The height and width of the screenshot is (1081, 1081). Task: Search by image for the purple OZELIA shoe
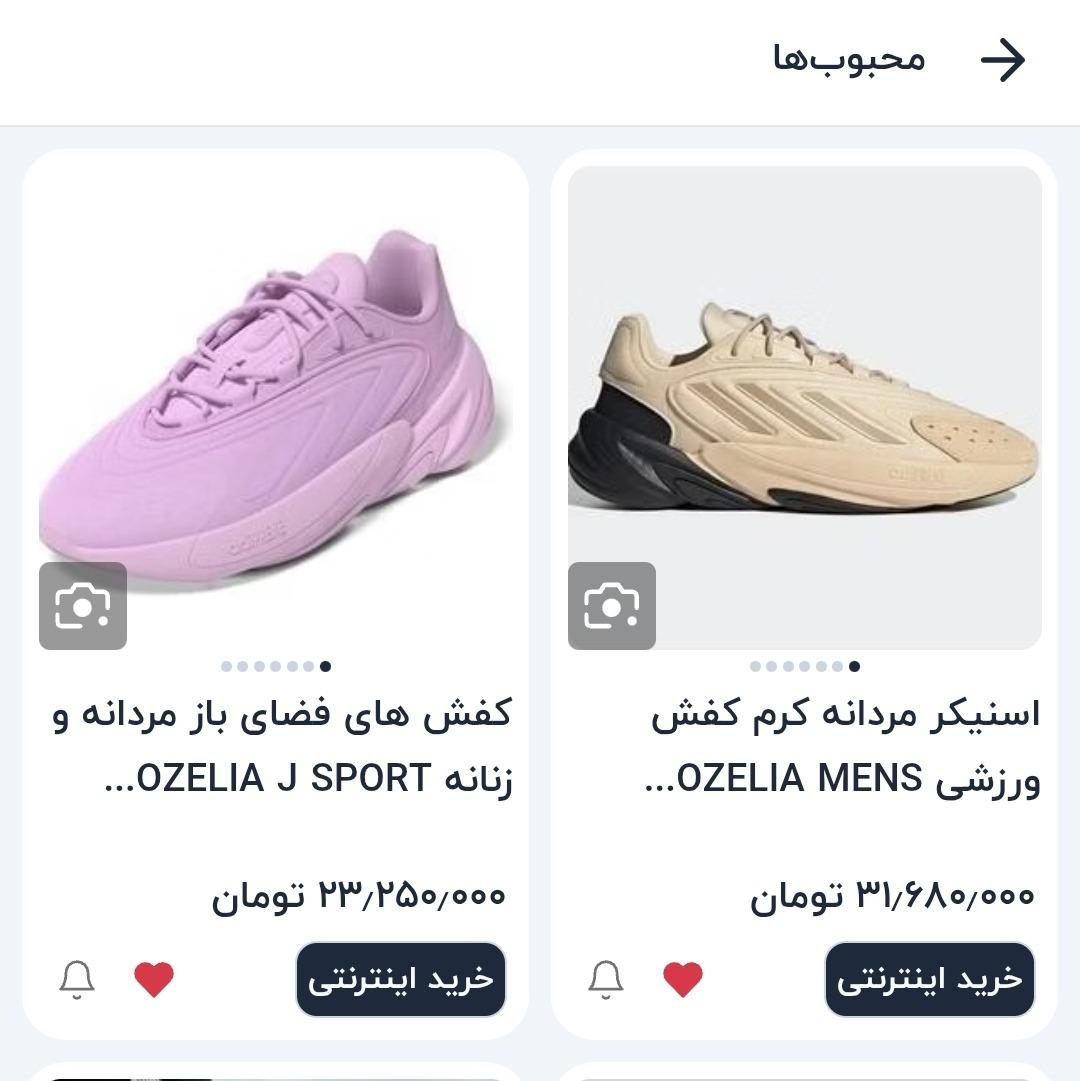coord(83,606)
